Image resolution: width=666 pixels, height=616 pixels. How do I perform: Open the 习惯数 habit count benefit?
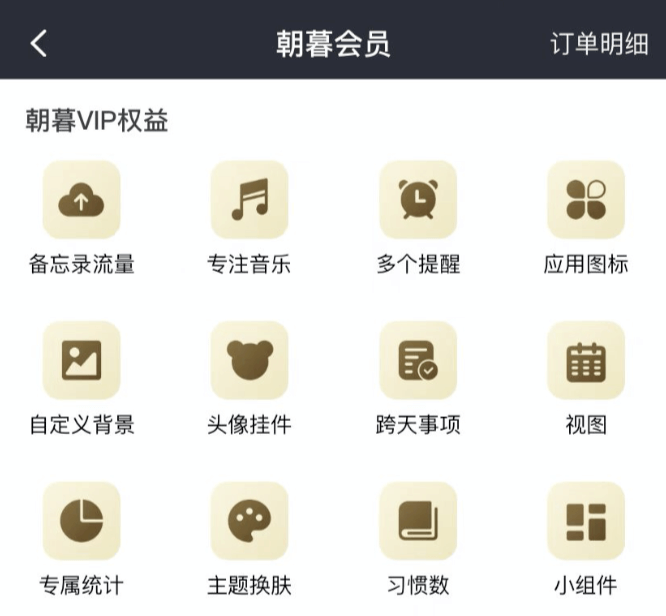pos(418,520)
